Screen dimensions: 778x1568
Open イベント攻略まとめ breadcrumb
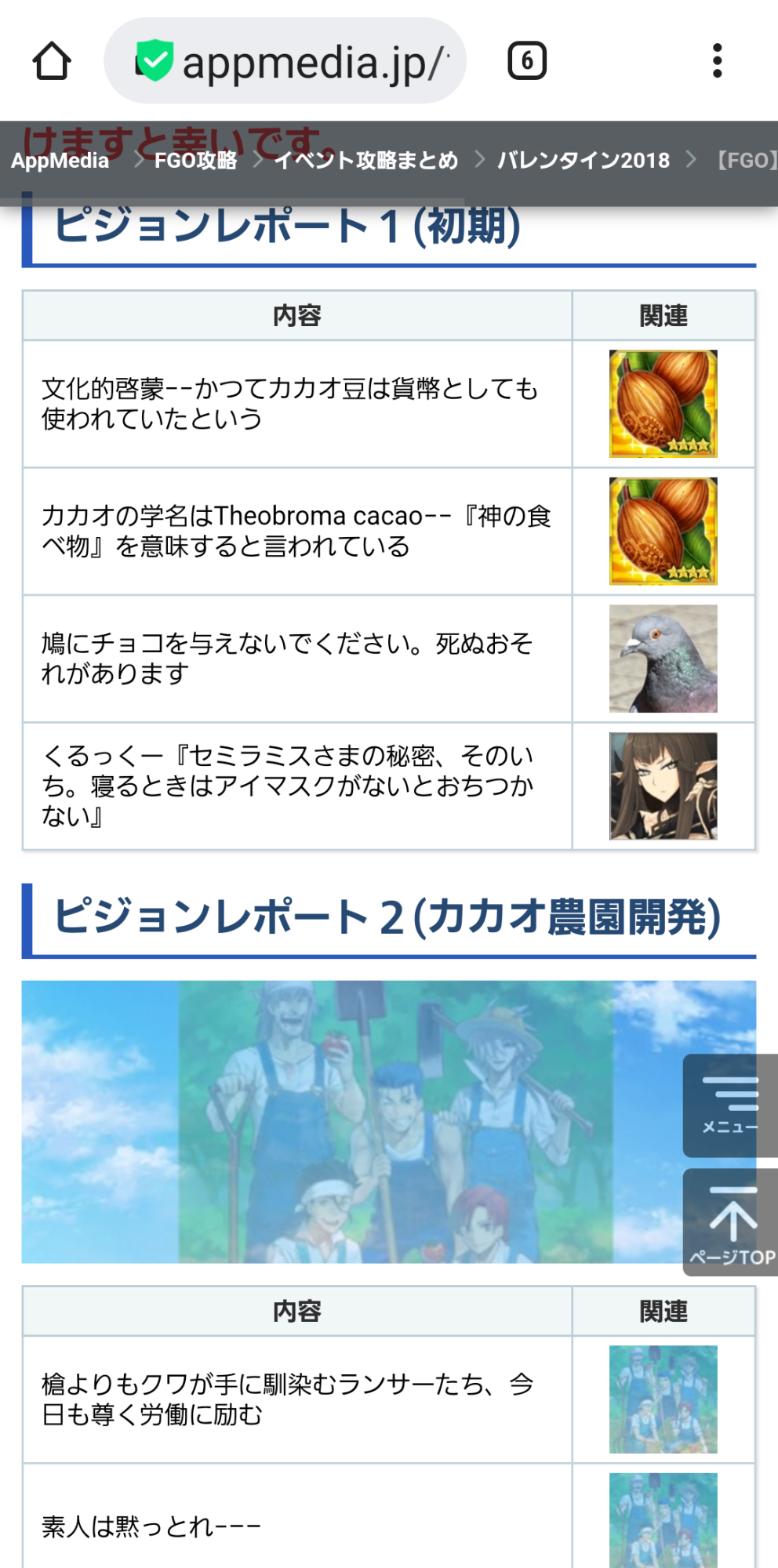(x=366, y=161)
